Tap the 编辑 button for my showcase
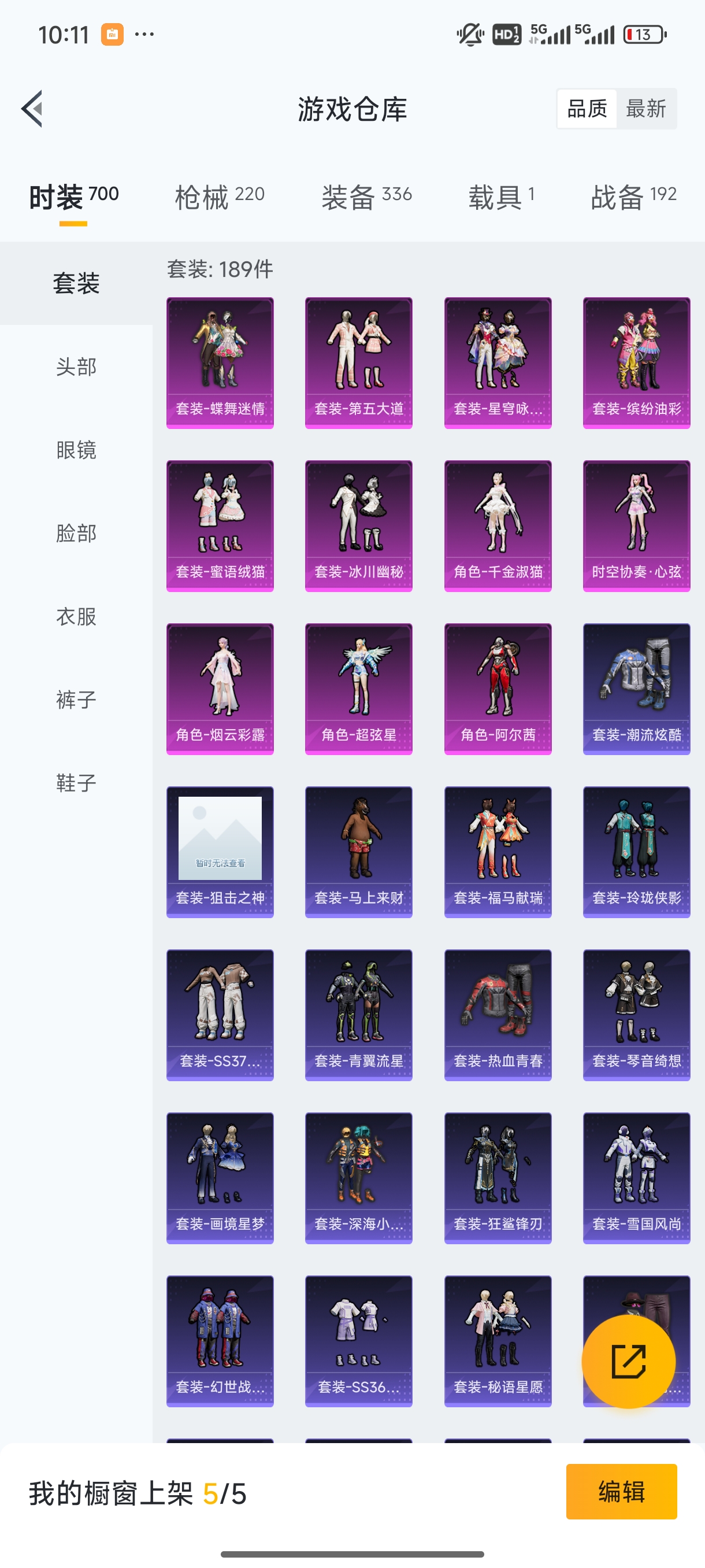The height and width of the screenshot is (1568, 705). [621, 1491]
